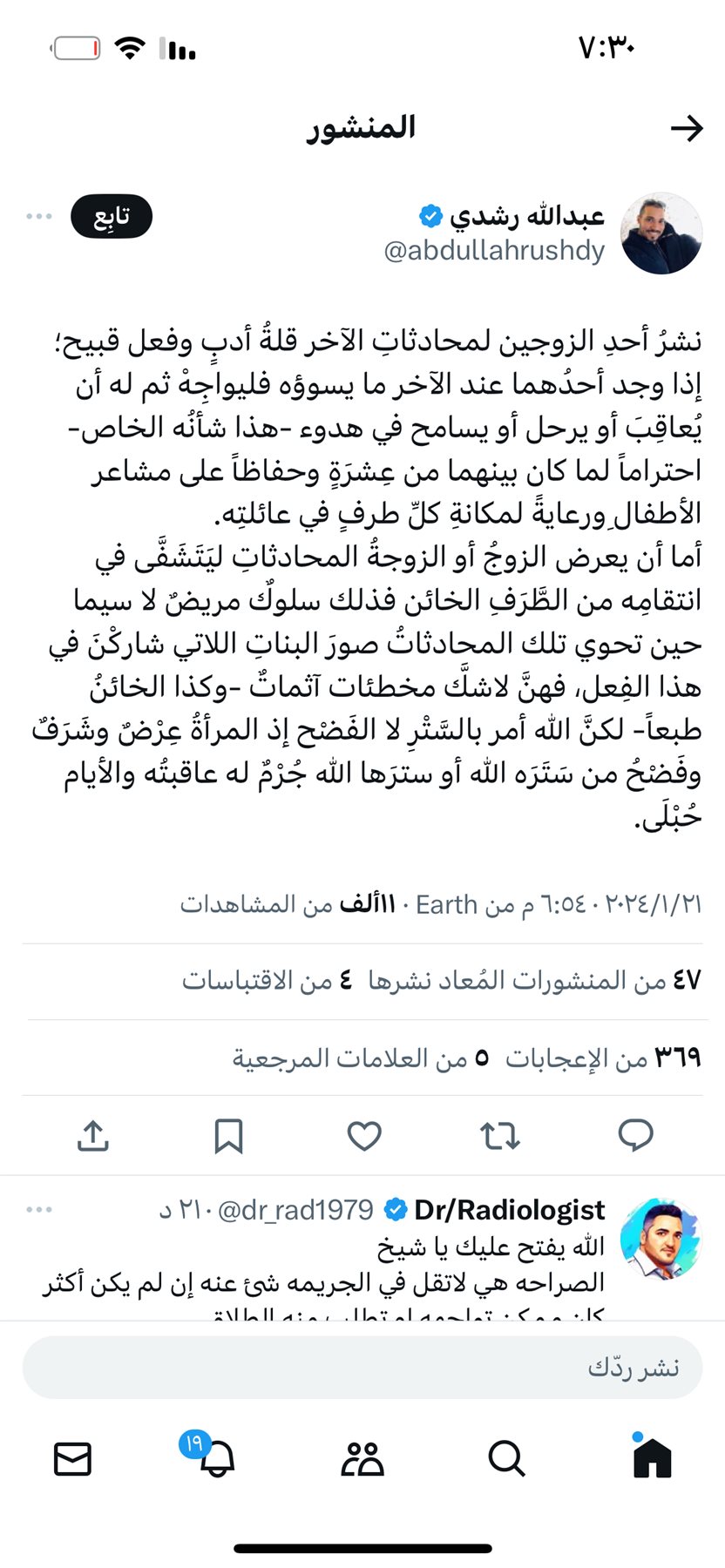The width and height of the screenshot is (725, 1568).
Task: Like the post with the heart icon
Action: tap(364, 1135)
